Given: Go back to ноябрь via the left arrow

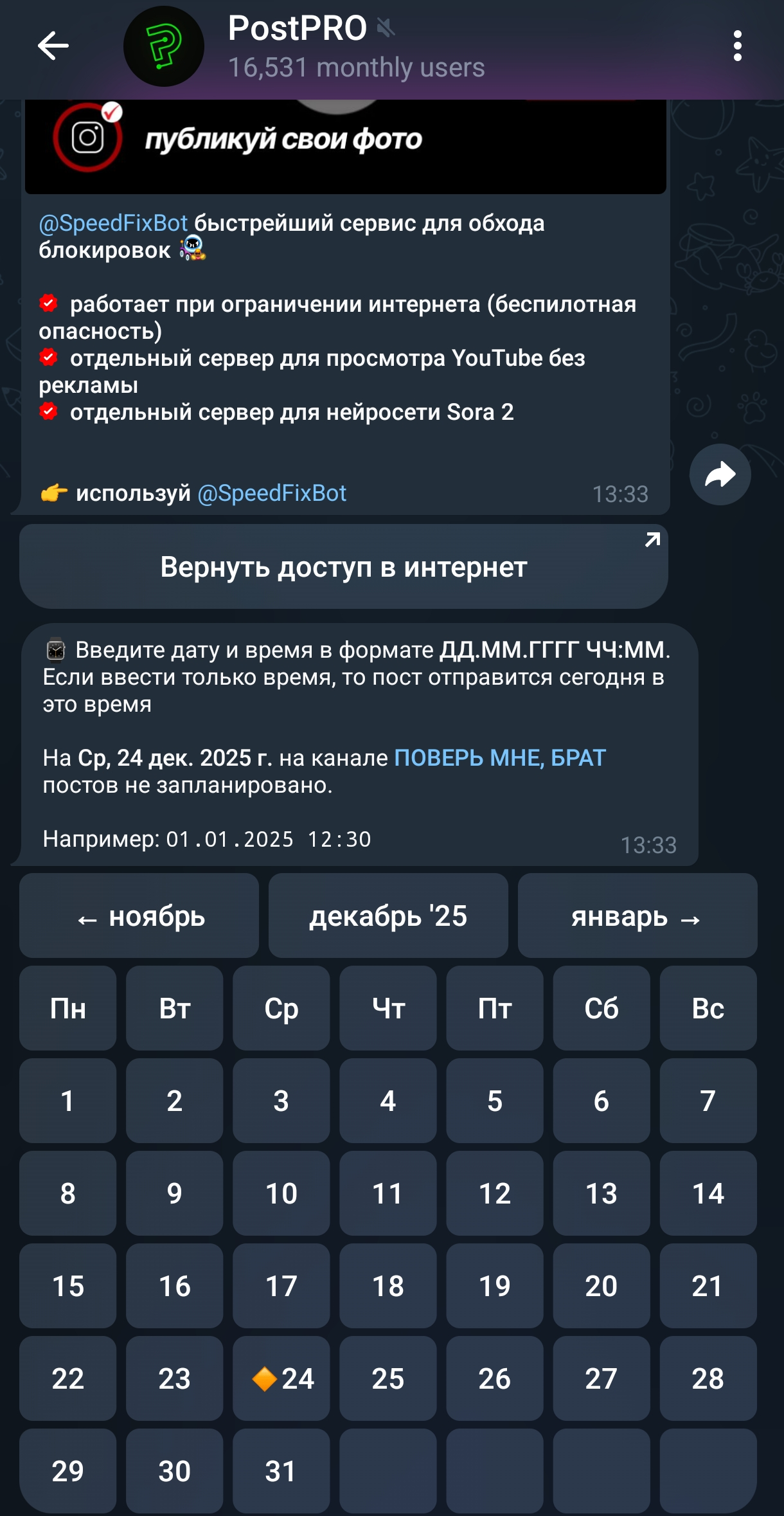Looking at the screenshot, I should [139, 917].
